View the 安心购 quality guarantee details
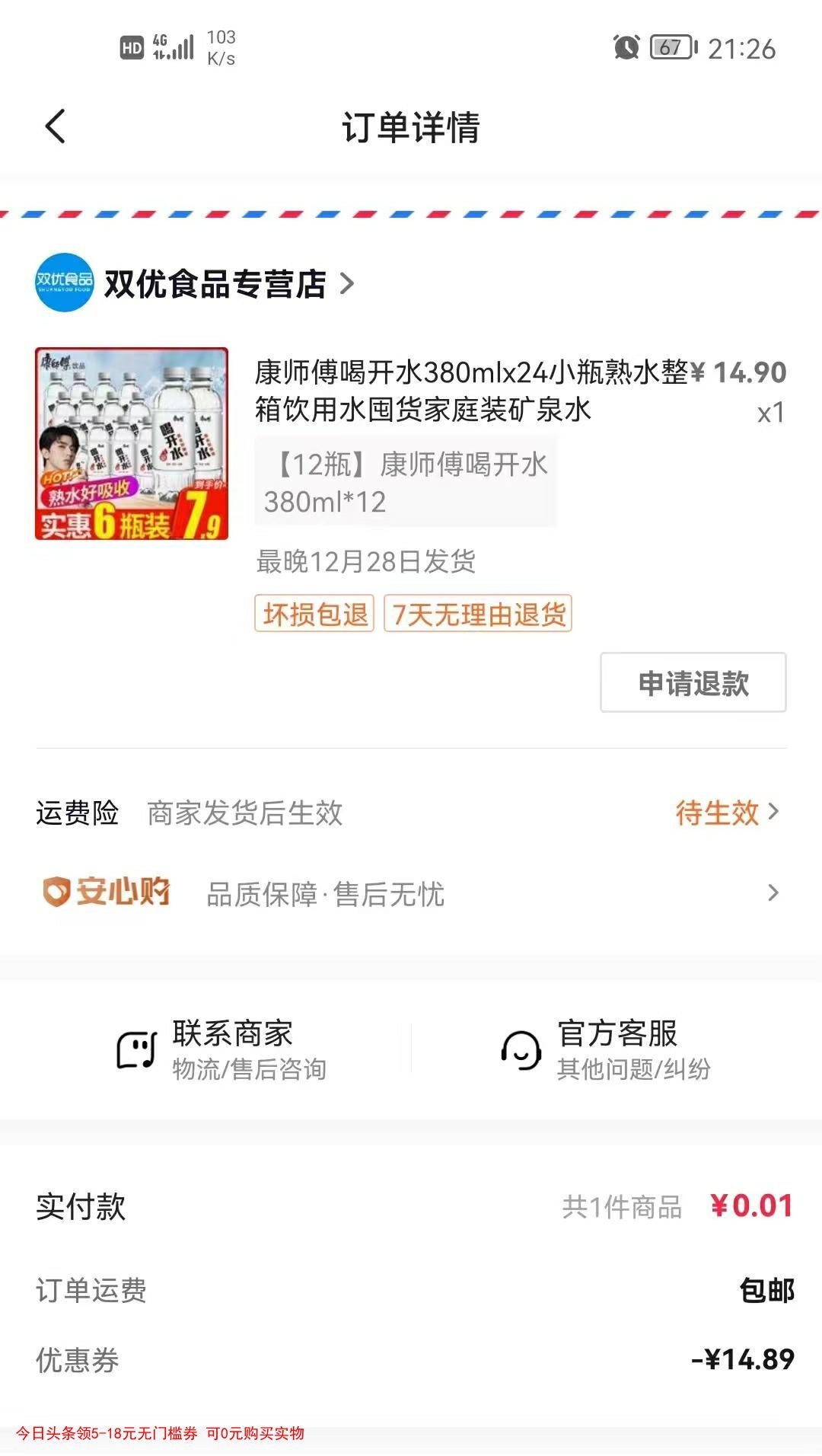822x1456 pixels. [411, 893]
